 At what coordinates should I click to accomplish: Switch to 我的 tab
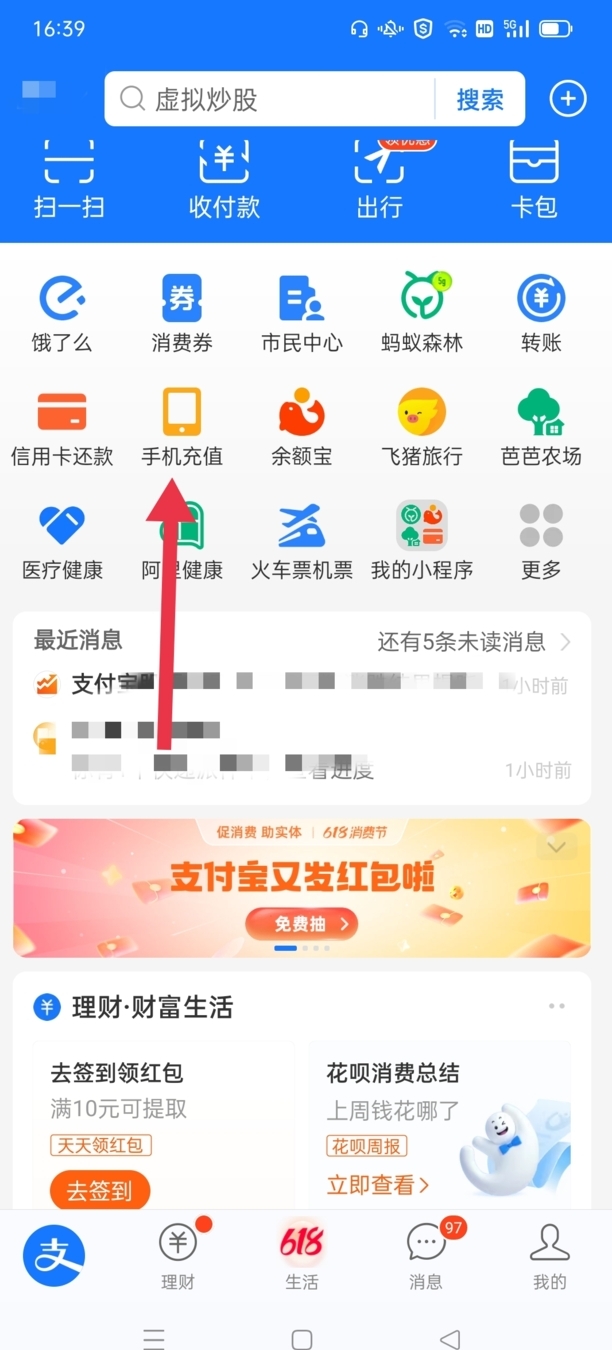549,1256
